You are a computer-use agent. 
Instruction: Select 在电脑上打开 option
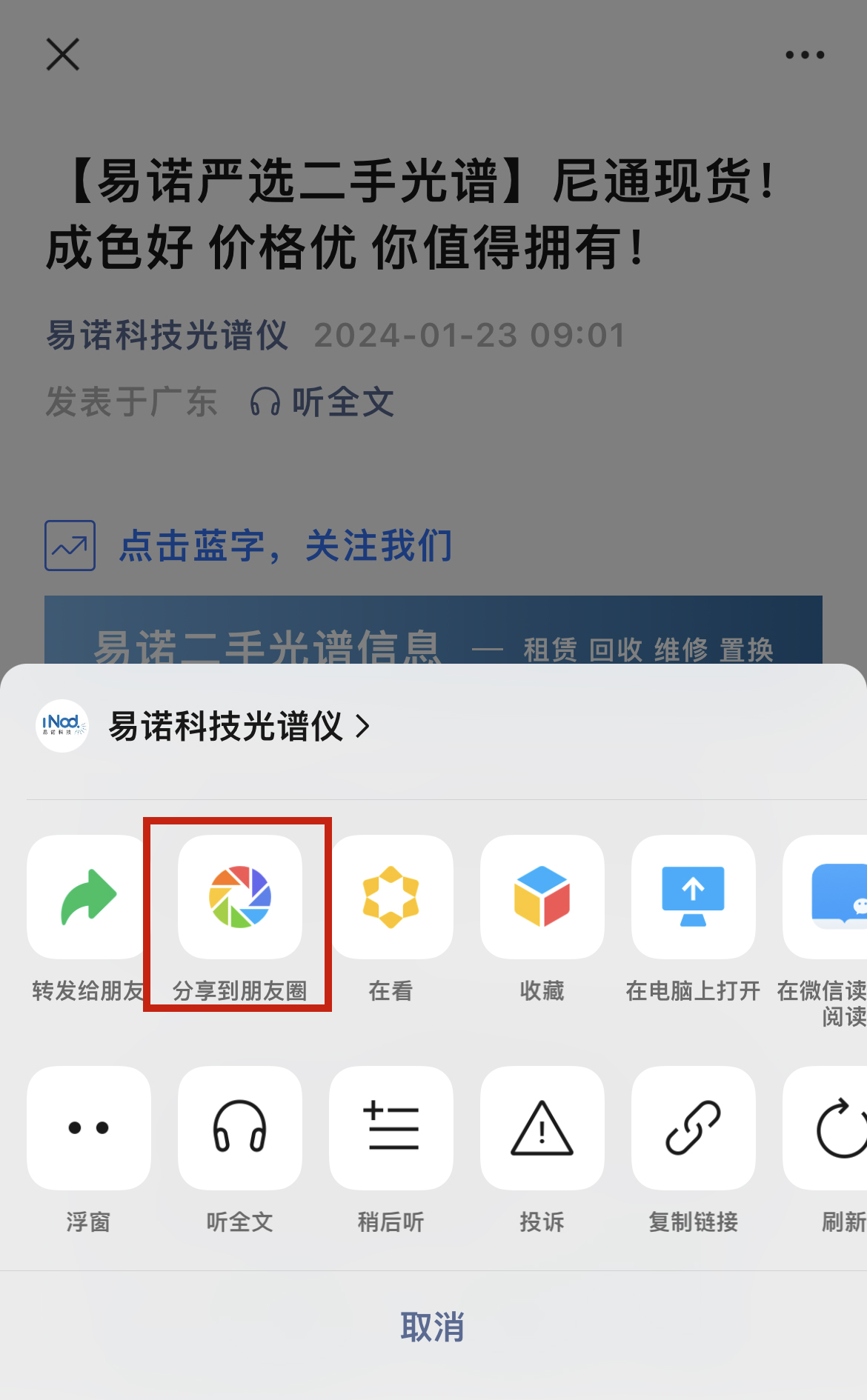pos(693,897)
